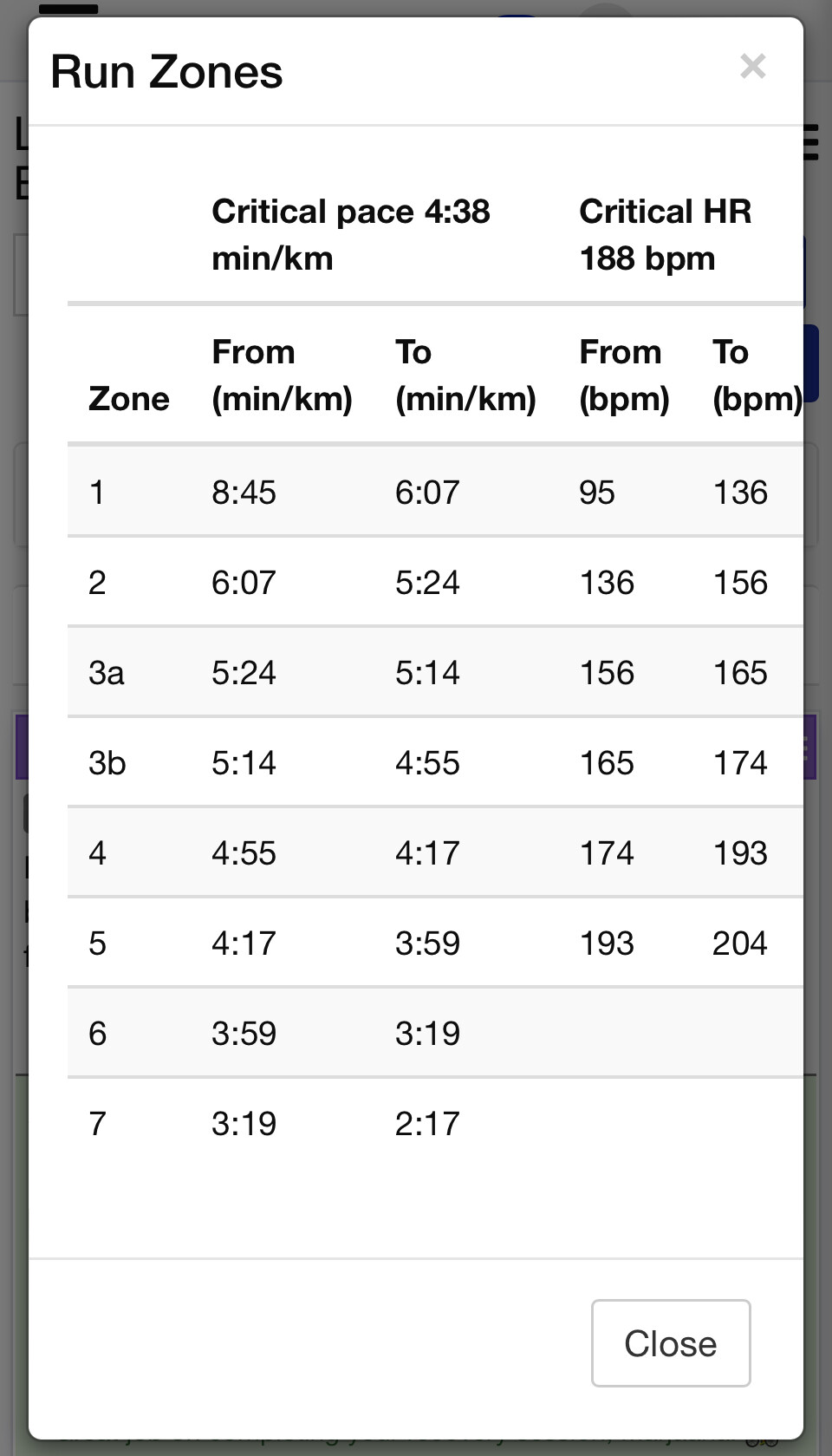This screenshot has width=832, height=1456.
Task: Tap the Close button
Action: pos(671,1342)
